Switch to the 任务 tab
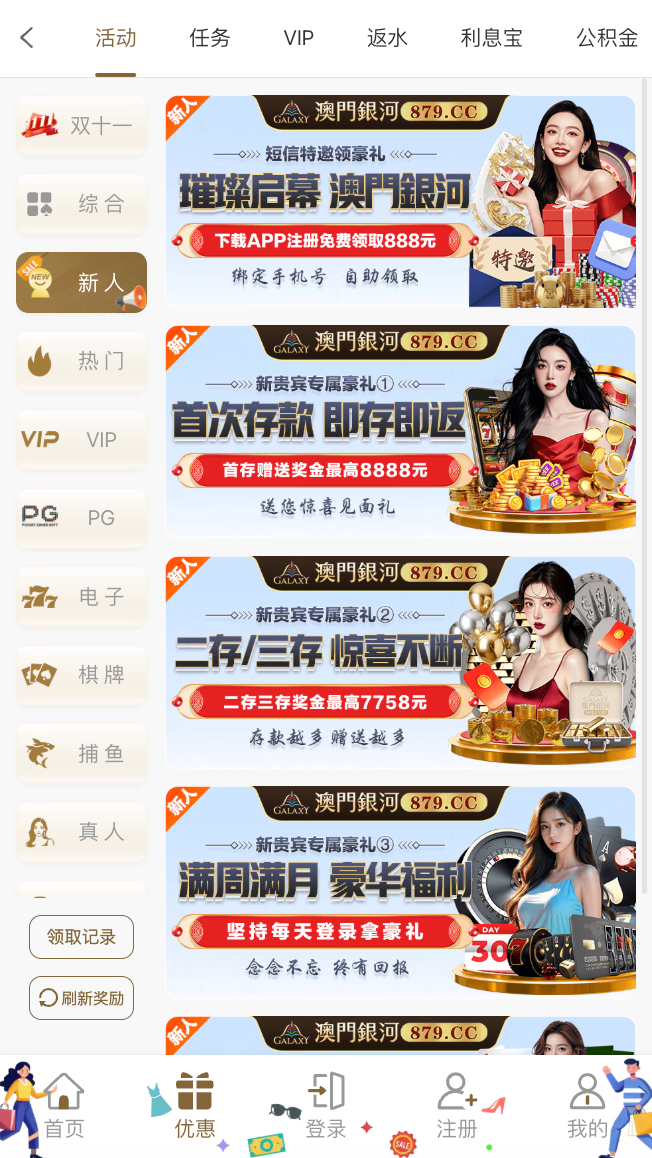The image size is (652, 1158). [x=210, y=38]
